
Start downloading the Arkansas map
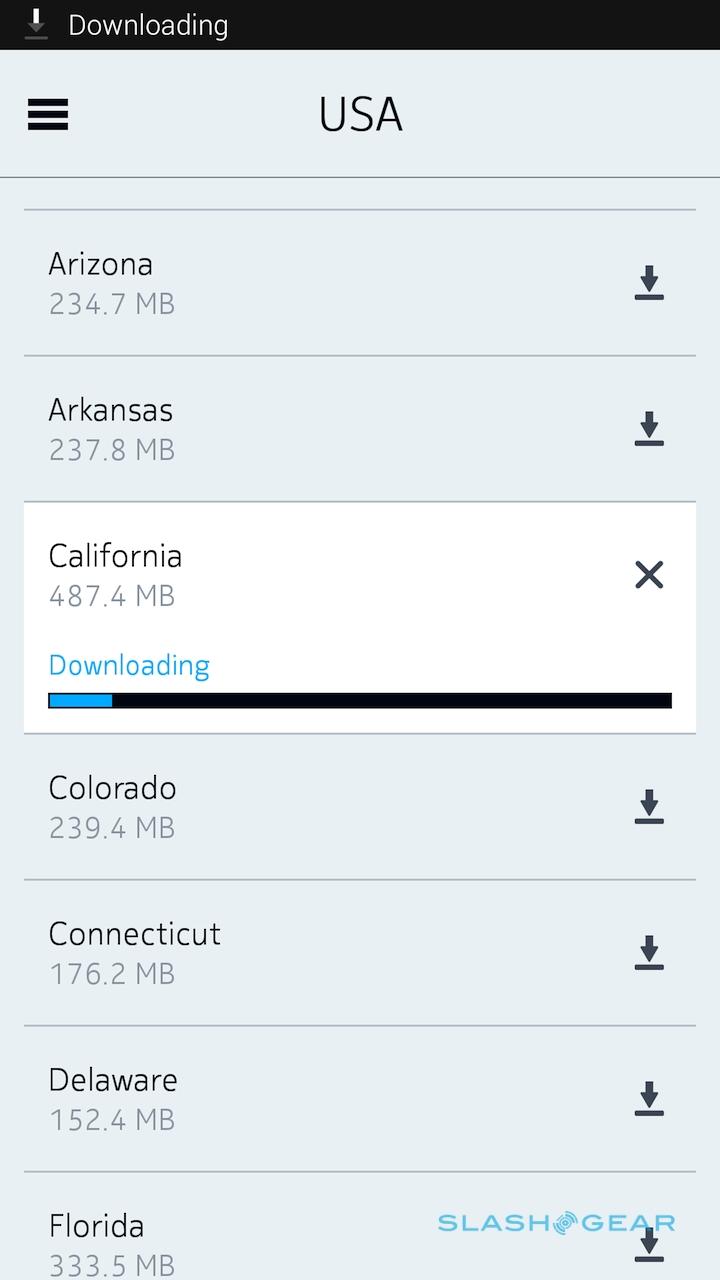pos(649,429)
